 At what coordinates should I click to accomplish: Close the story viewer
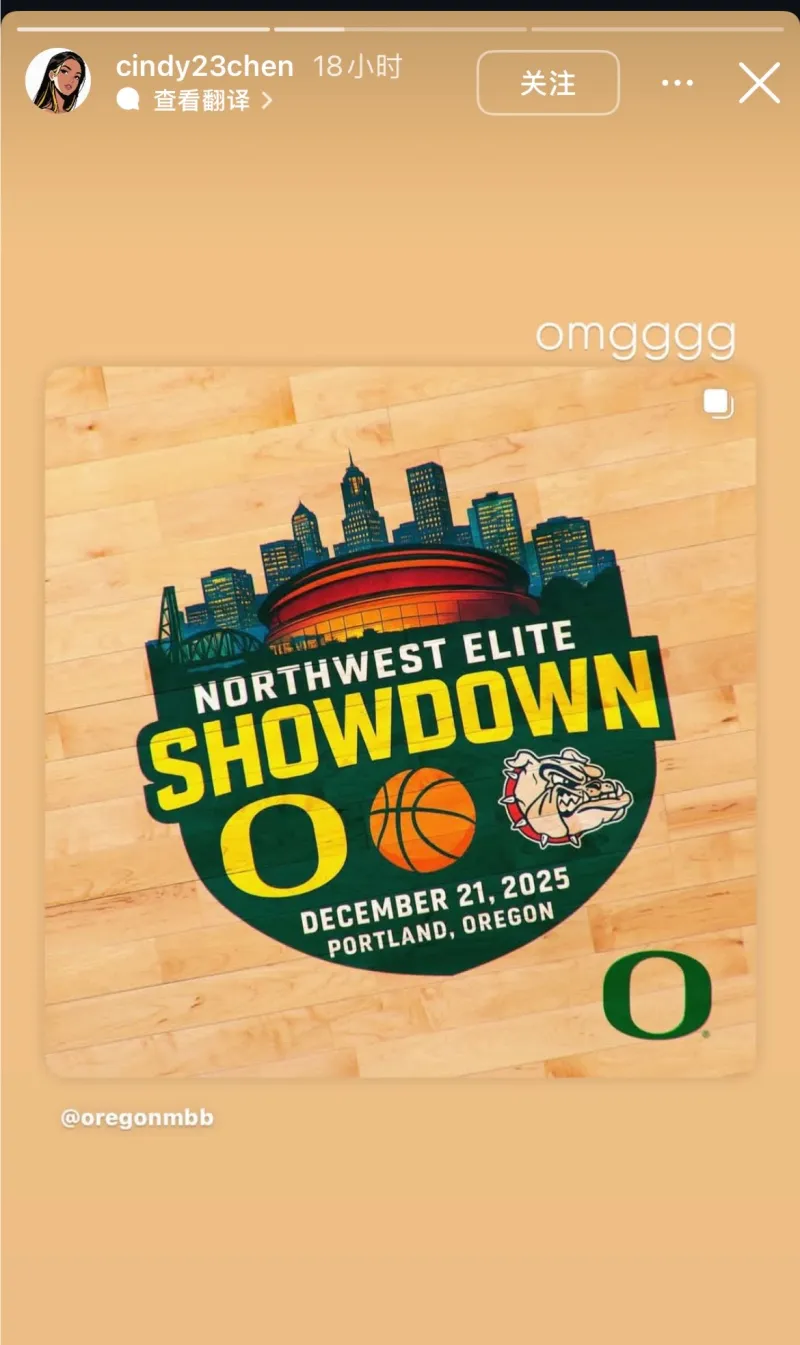pyautogui.click(x=759, y=83)
